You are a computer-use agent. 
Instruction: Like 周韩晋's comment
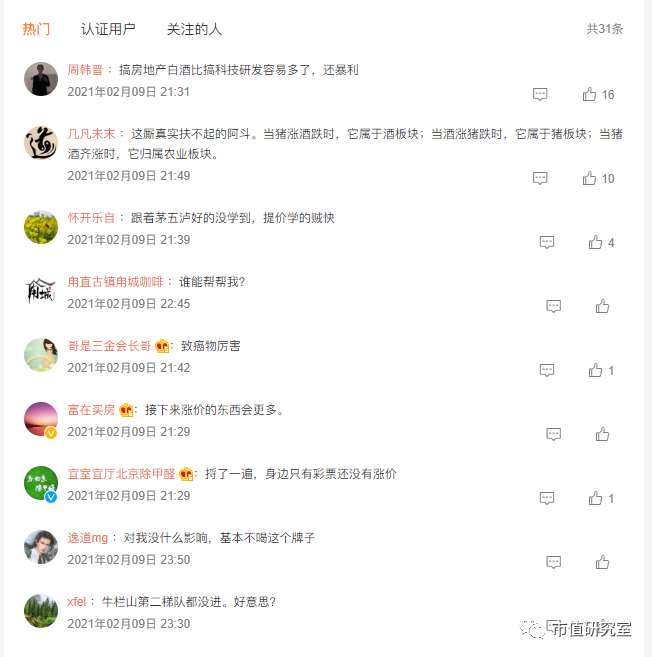590,94
